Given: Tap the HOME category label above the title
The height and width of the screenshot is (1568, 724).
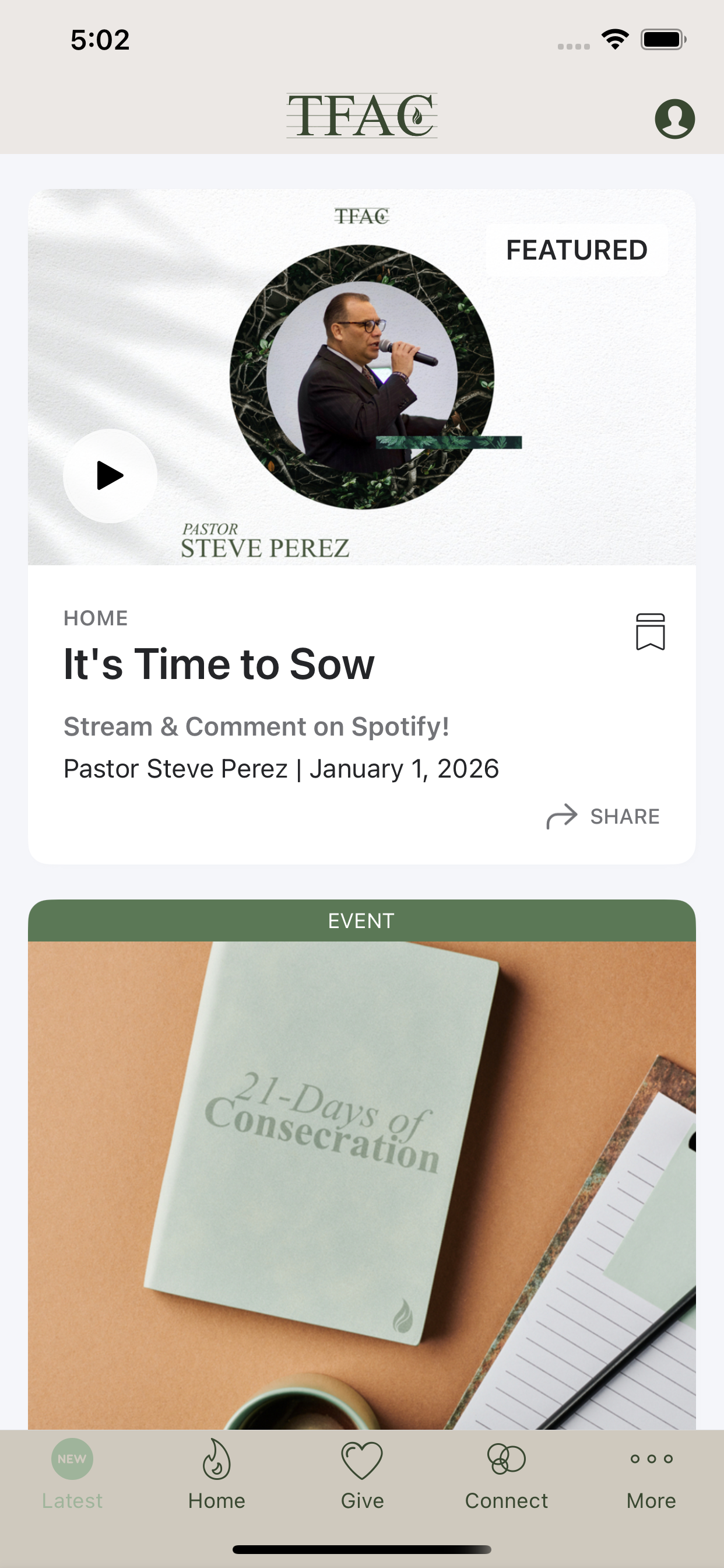Looking at the screenshot, I should click(96, 618).
